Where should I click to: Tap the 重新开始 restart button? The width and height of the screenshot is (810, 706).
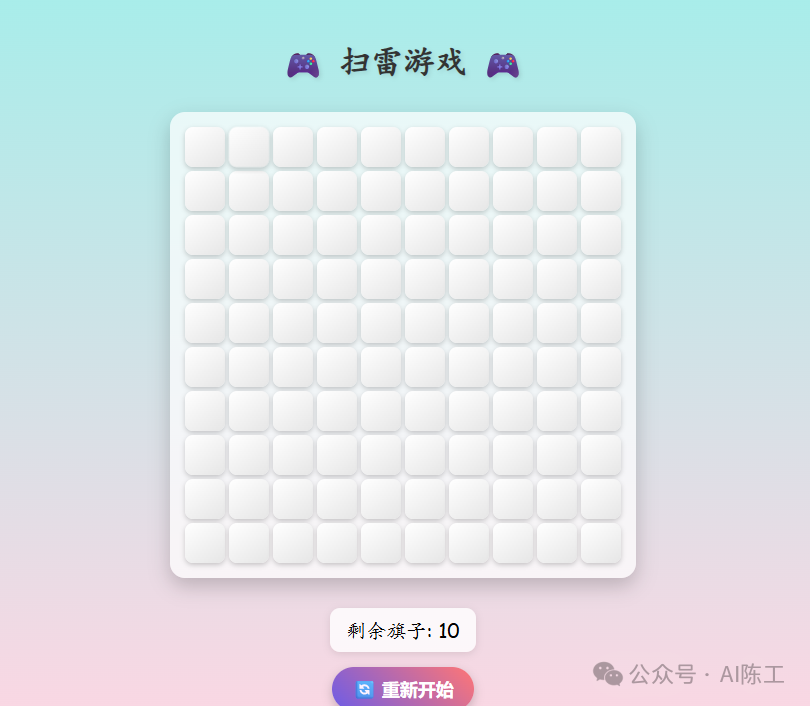pos(403,689)
